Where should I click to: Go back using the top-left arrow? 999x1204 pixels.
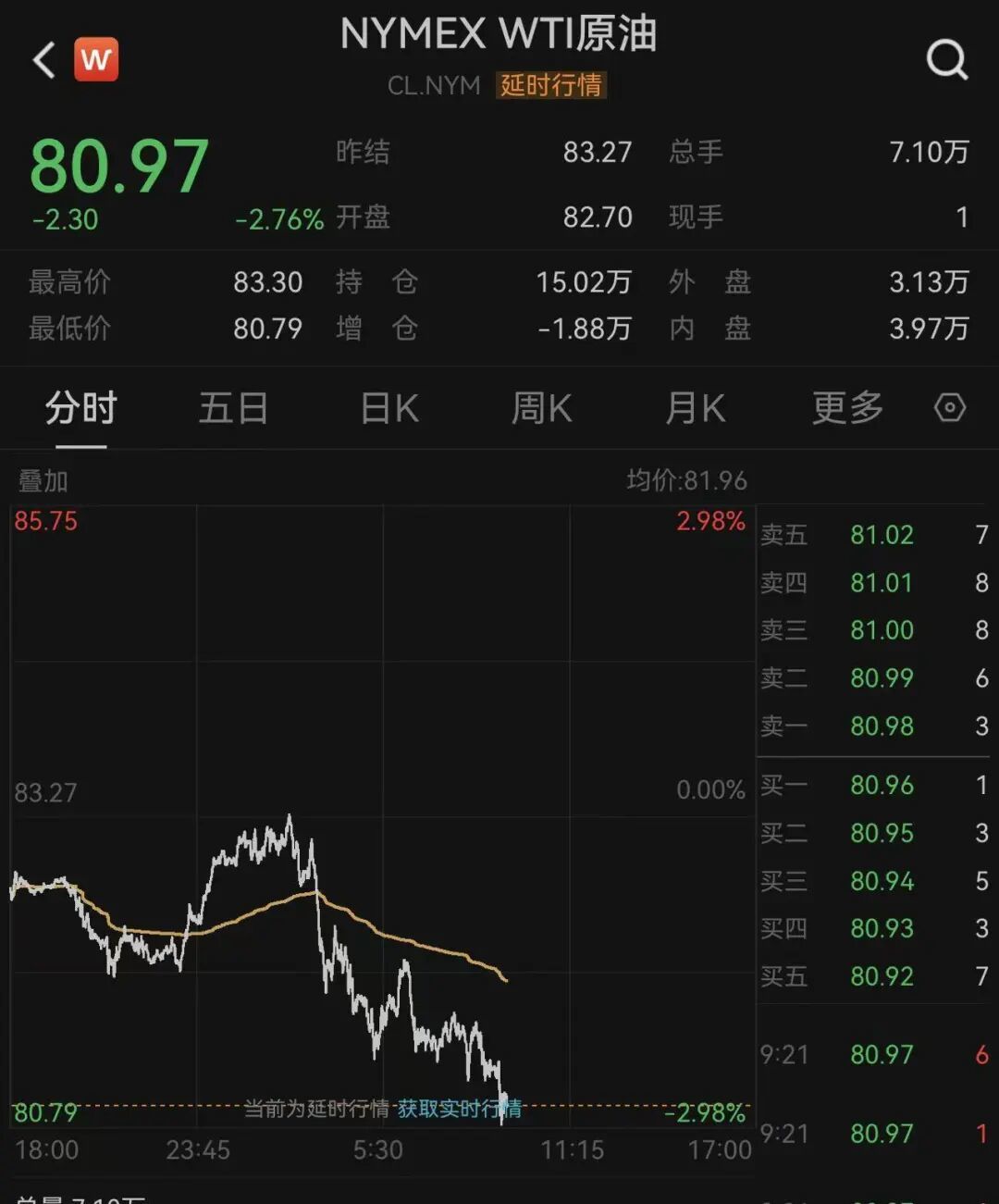[43, 61]
